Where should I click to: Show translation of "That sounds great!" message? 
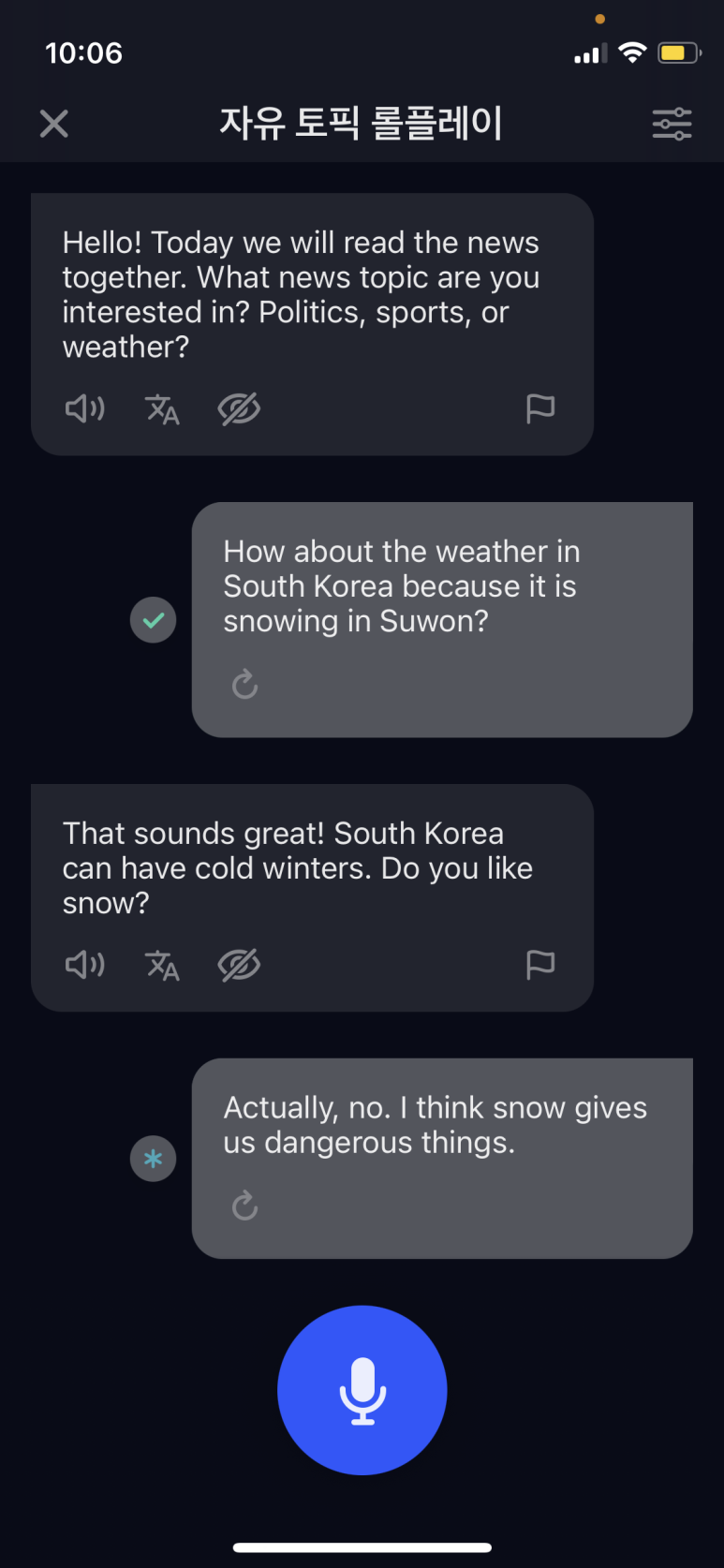(x=162, y=965)
